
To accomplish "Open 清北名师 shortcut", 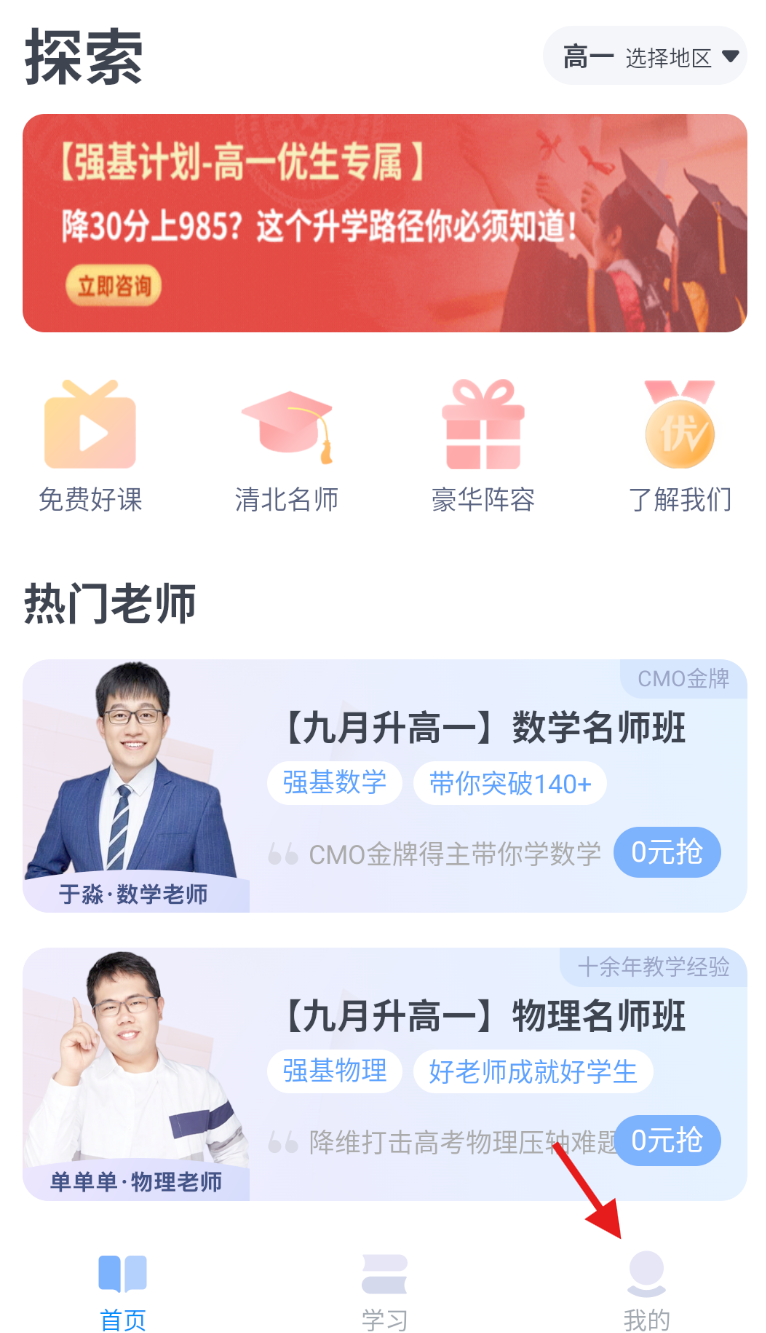I will [287, 446].
